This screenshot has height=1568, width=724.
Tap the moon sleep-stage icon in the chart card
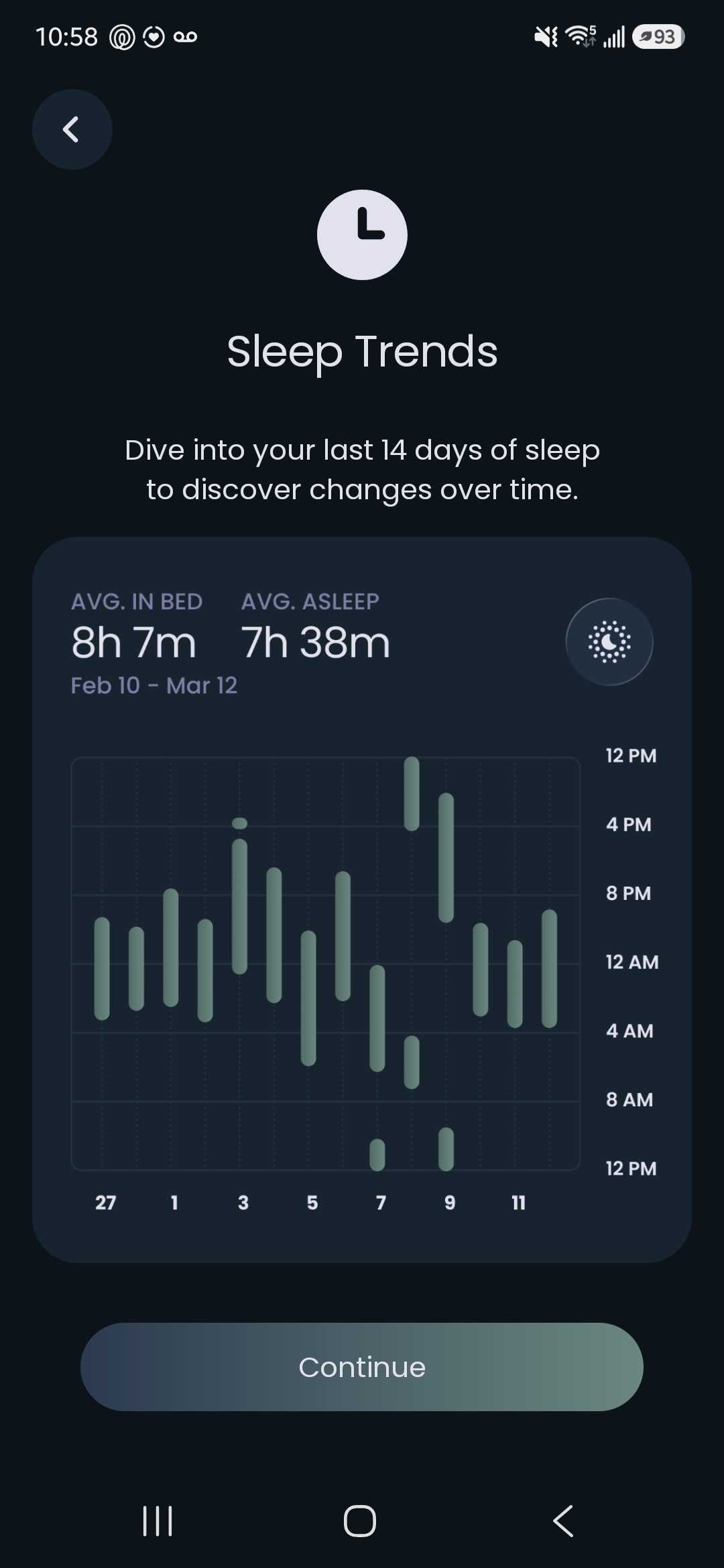(609, 642)
